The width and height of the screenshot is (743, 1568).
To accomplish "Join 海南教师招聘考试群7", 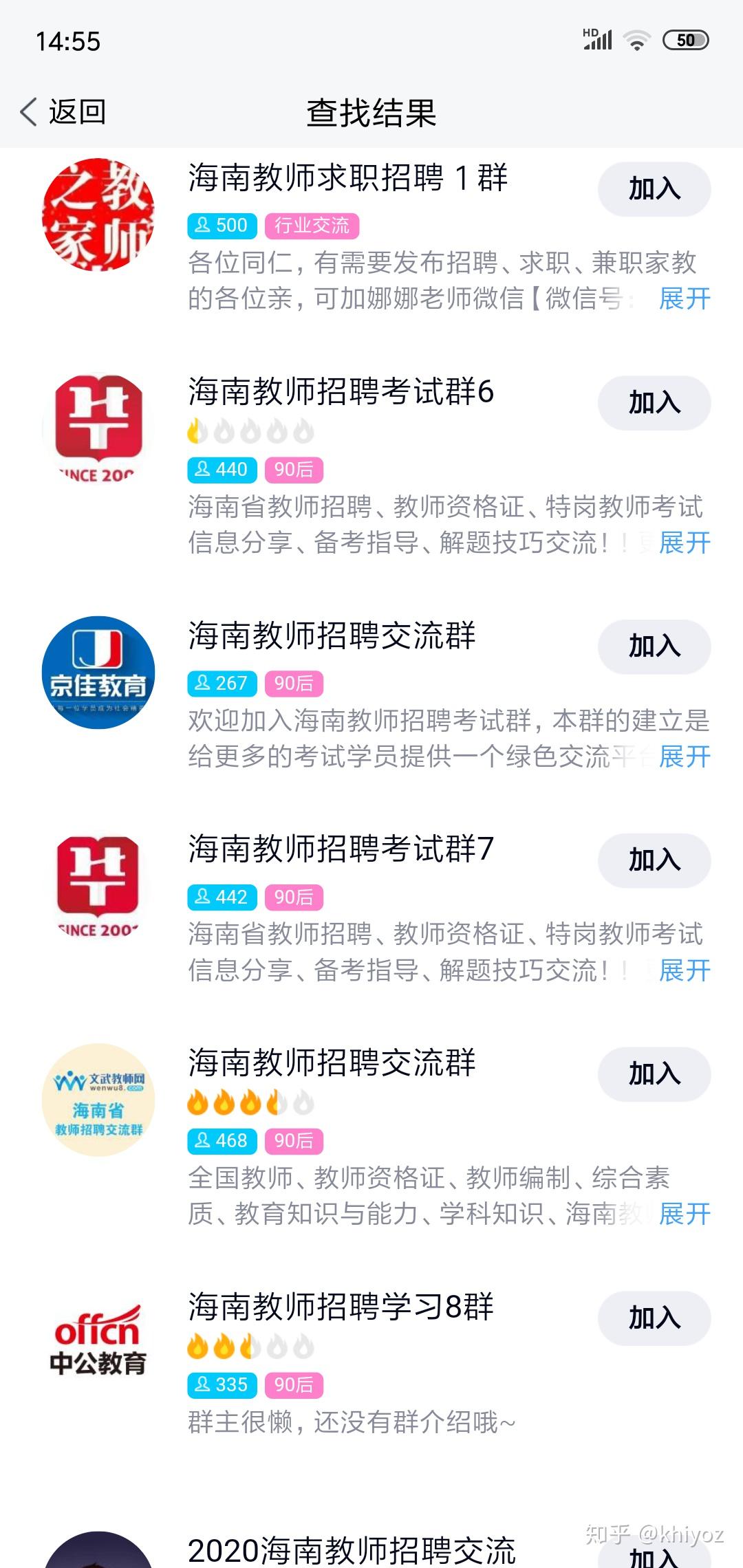I will click(654, 861).
